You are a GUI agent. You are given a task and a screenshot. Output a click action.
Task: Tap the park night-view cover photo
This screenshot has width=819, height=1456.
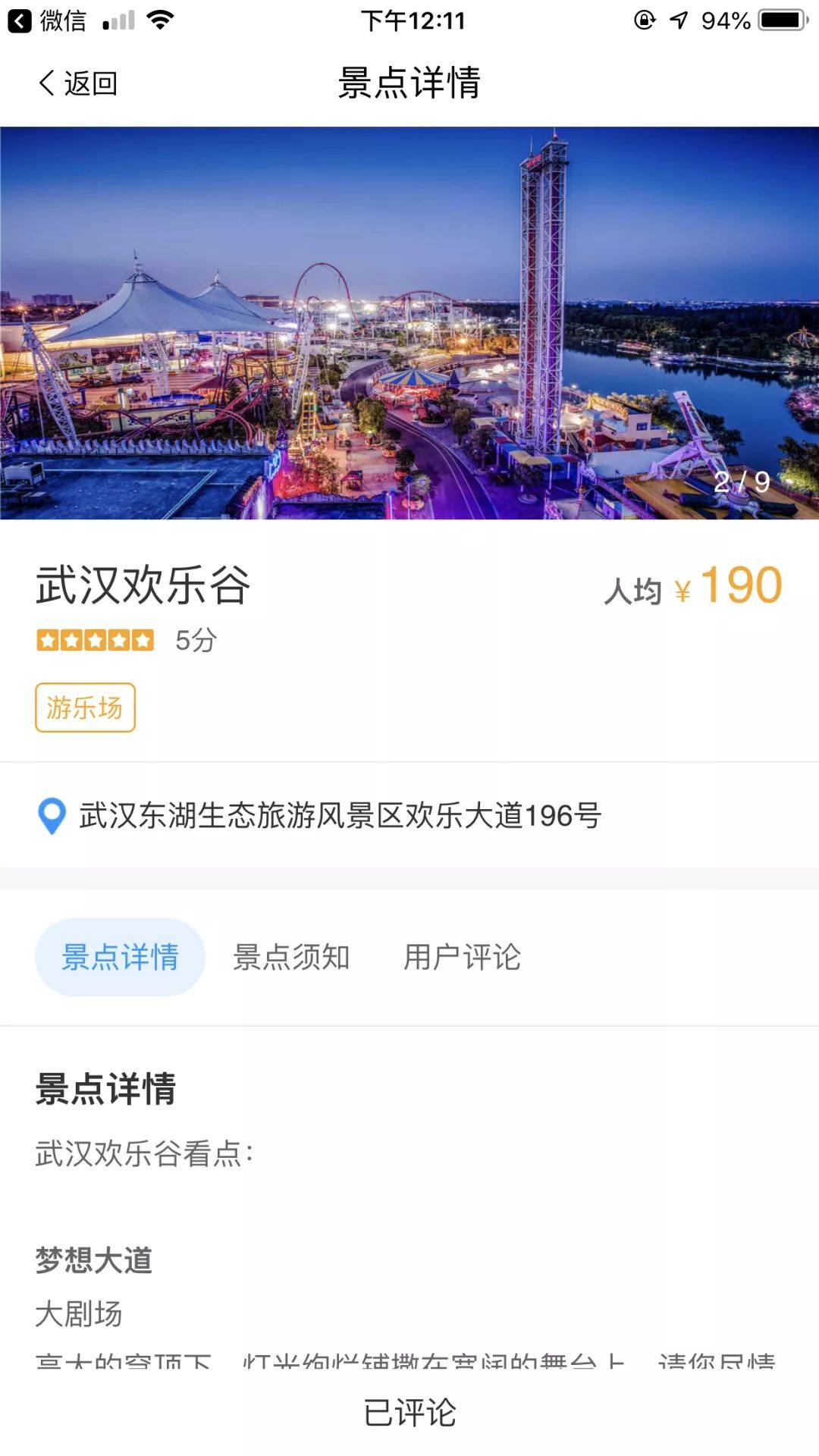(409, 322)
